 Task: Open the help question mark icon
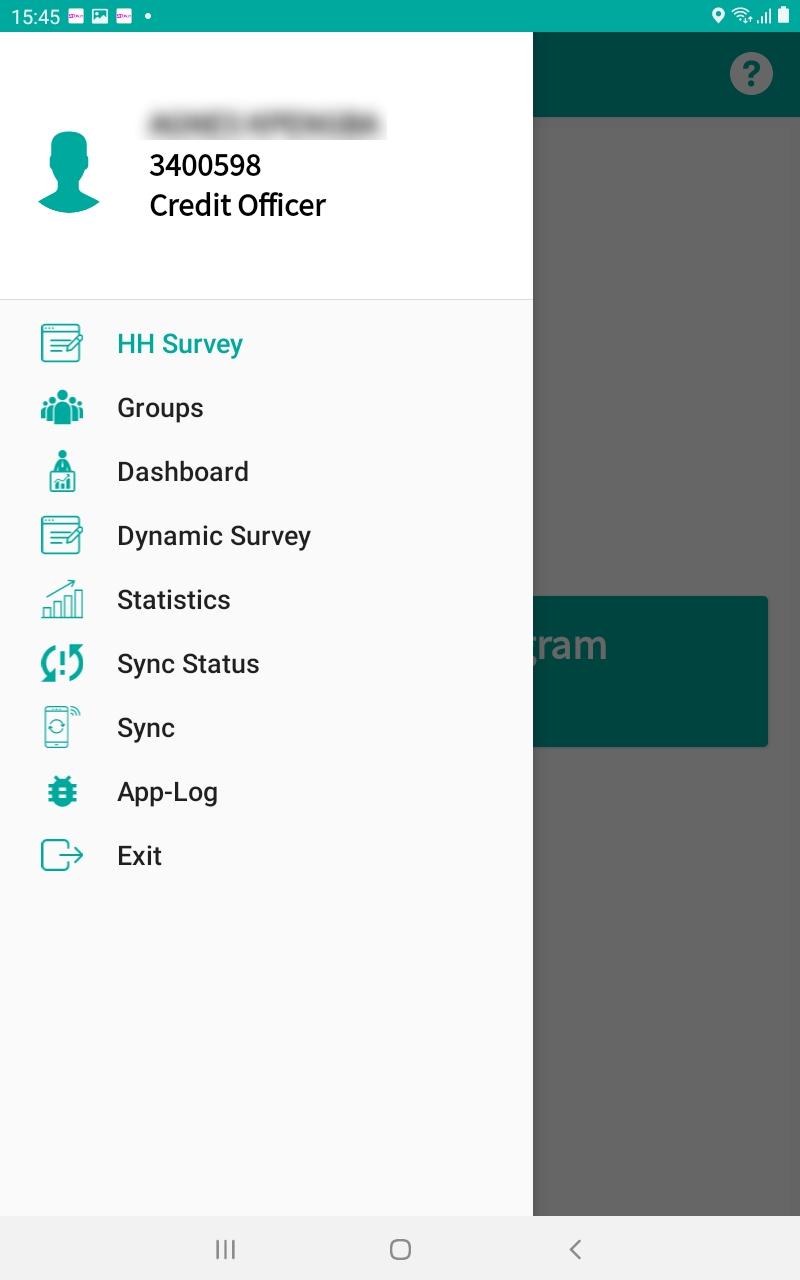click(751, 74)
